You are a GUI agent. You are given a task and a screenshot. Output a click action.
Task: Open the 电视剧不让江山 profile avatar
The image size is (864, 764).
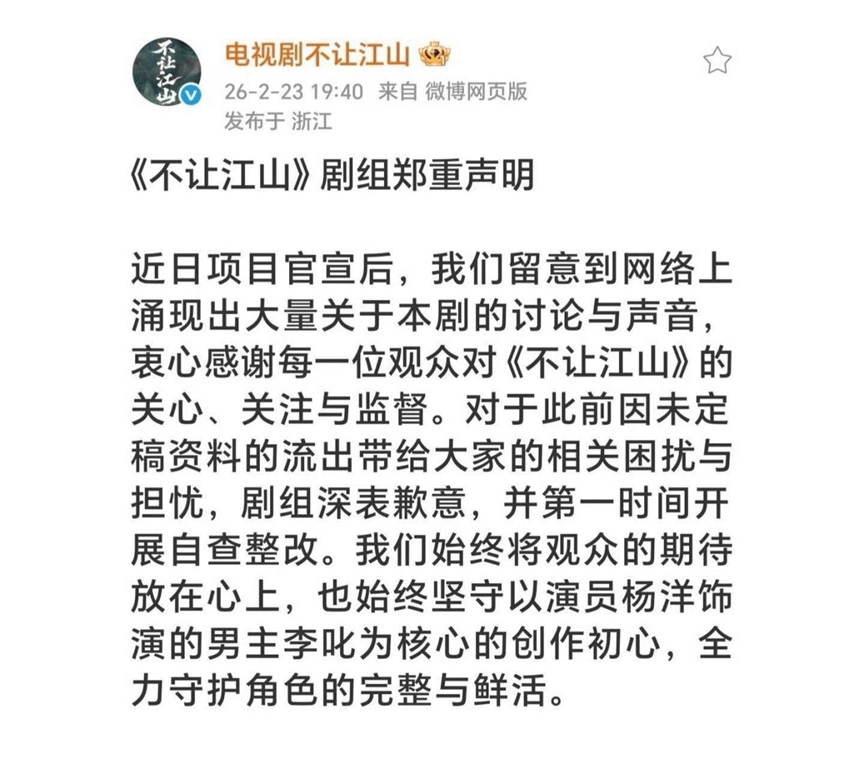(x=167, y=73)
